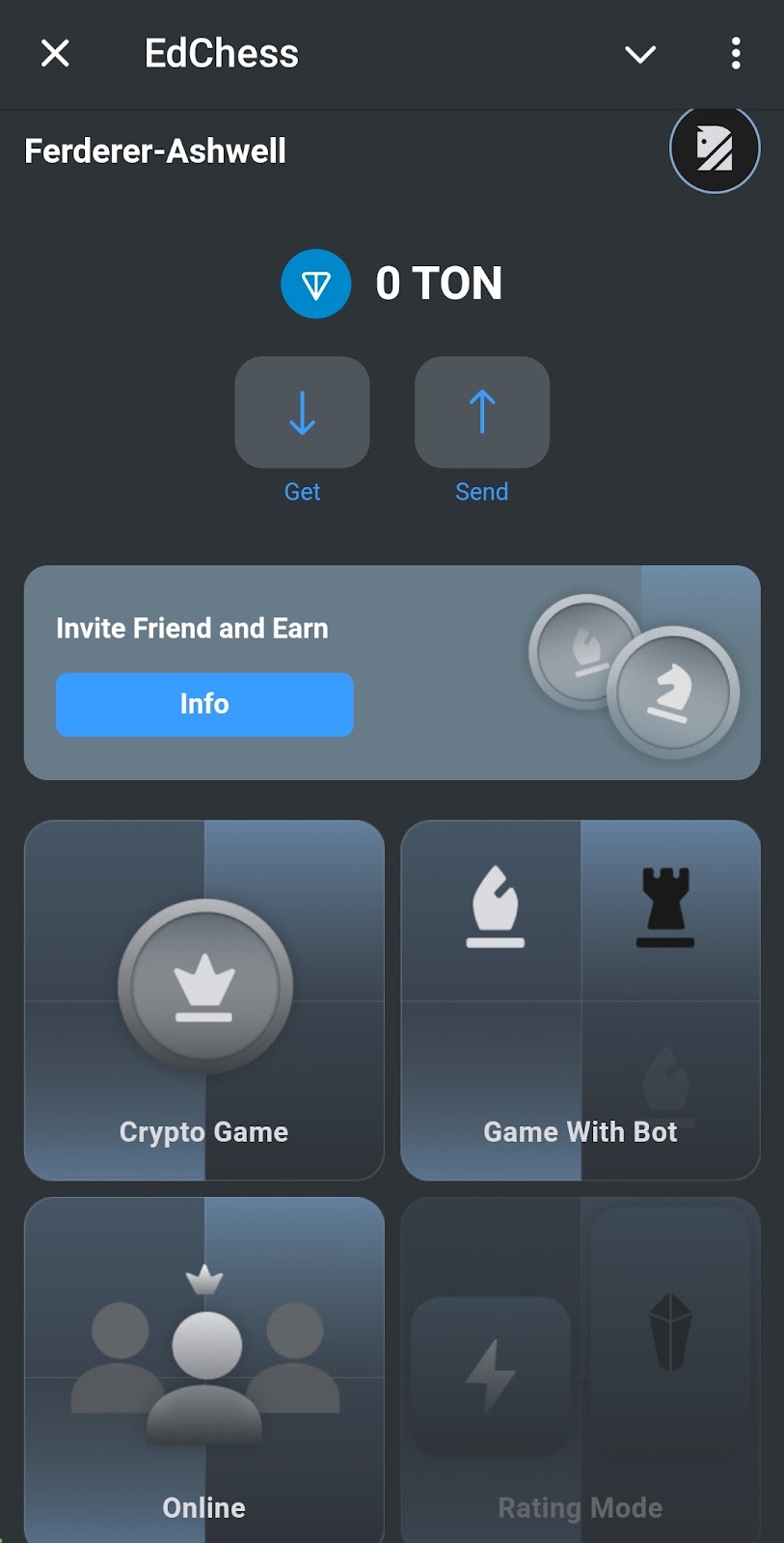Play Game With Bot

click(581, 999)
